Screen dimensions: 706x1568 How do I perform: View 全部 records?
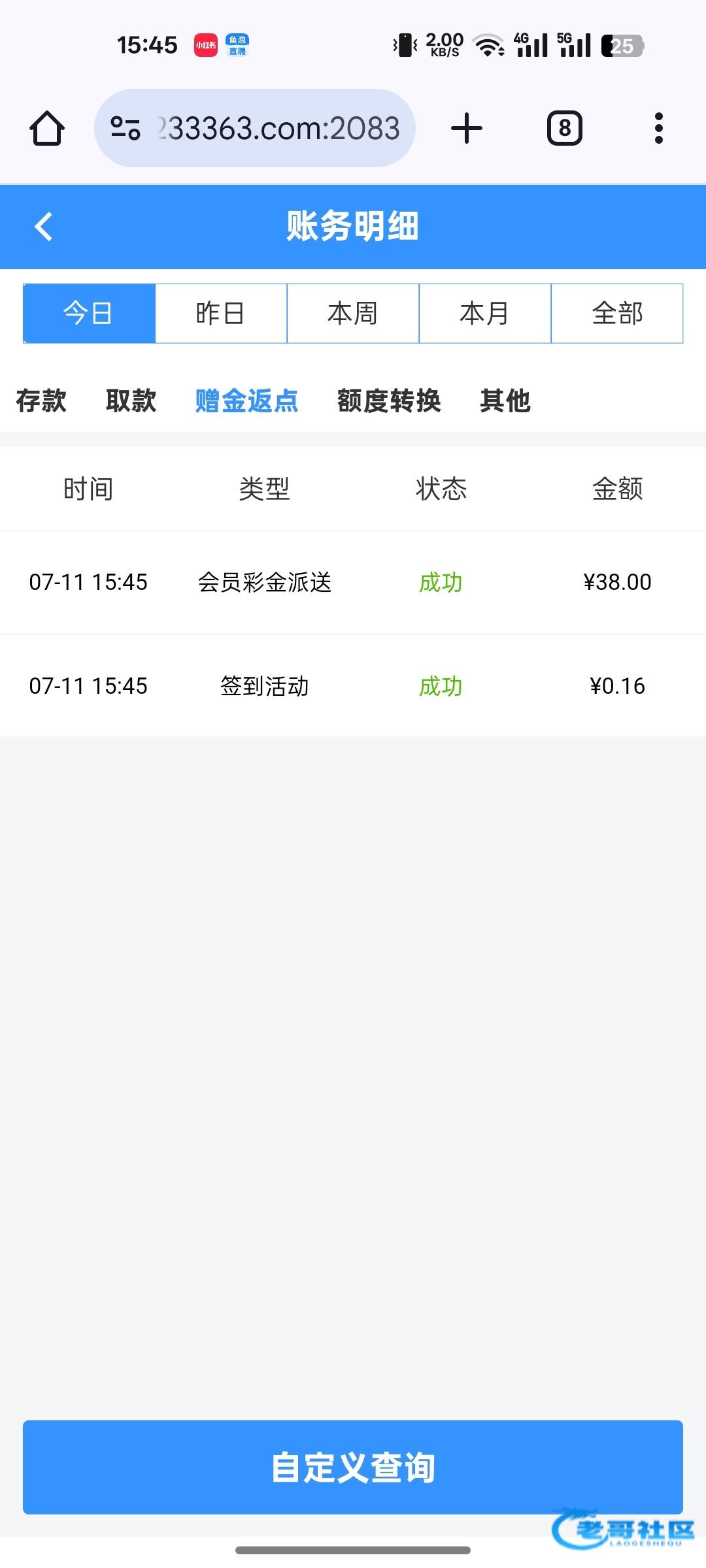[x=617, y=314]
